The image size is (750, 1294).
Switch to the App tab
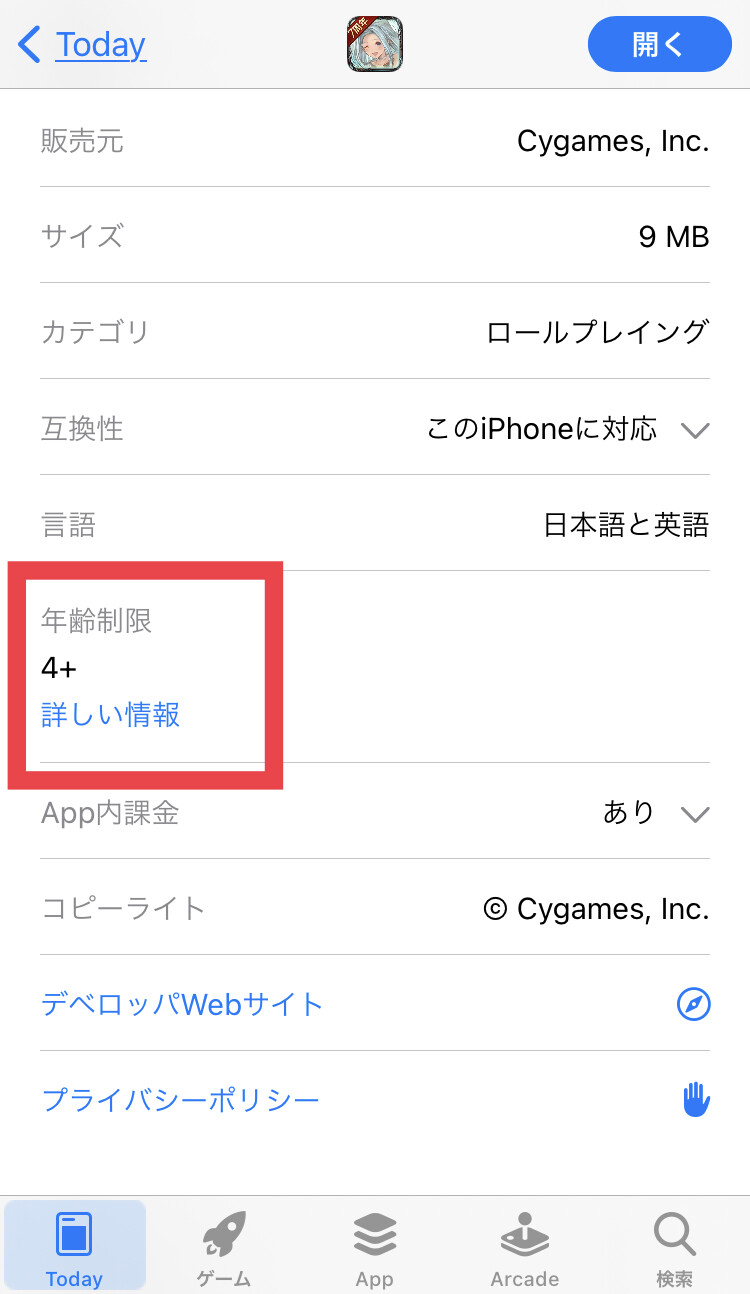point(375,1246)
